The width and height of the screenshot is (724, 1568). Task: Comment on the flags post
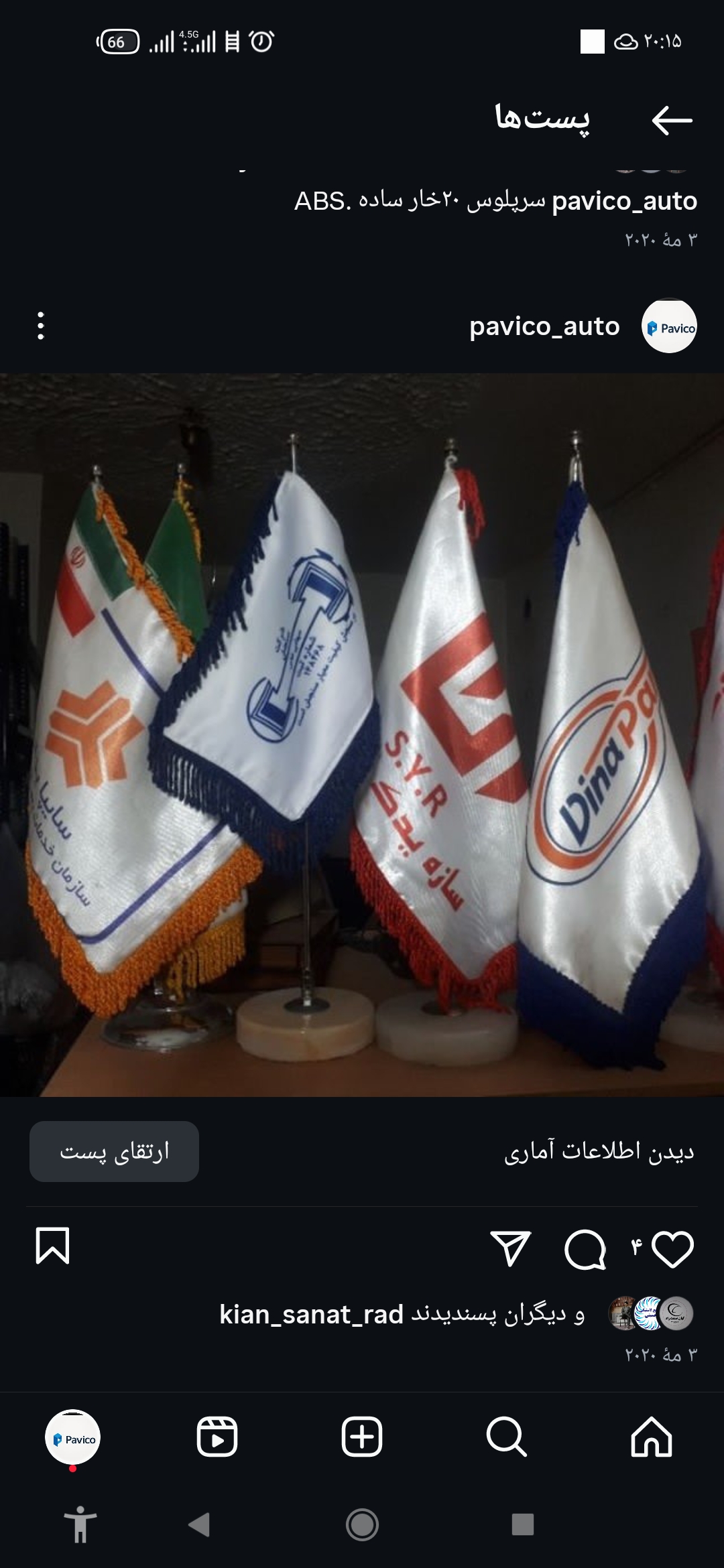[x=585, y=1249]
